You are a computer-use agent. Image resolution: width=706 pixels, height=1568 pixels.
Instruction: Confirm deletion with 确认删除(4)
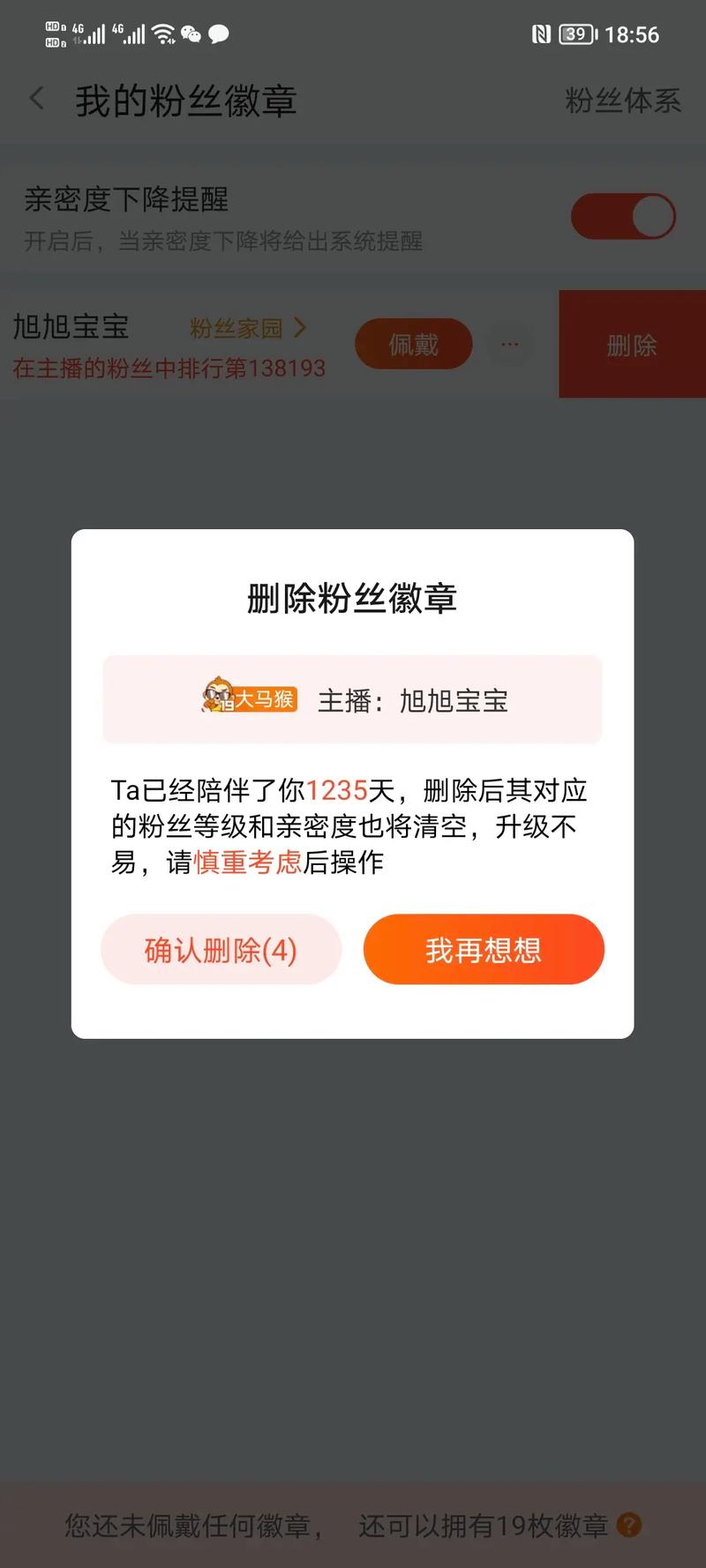tap(220, 950)
